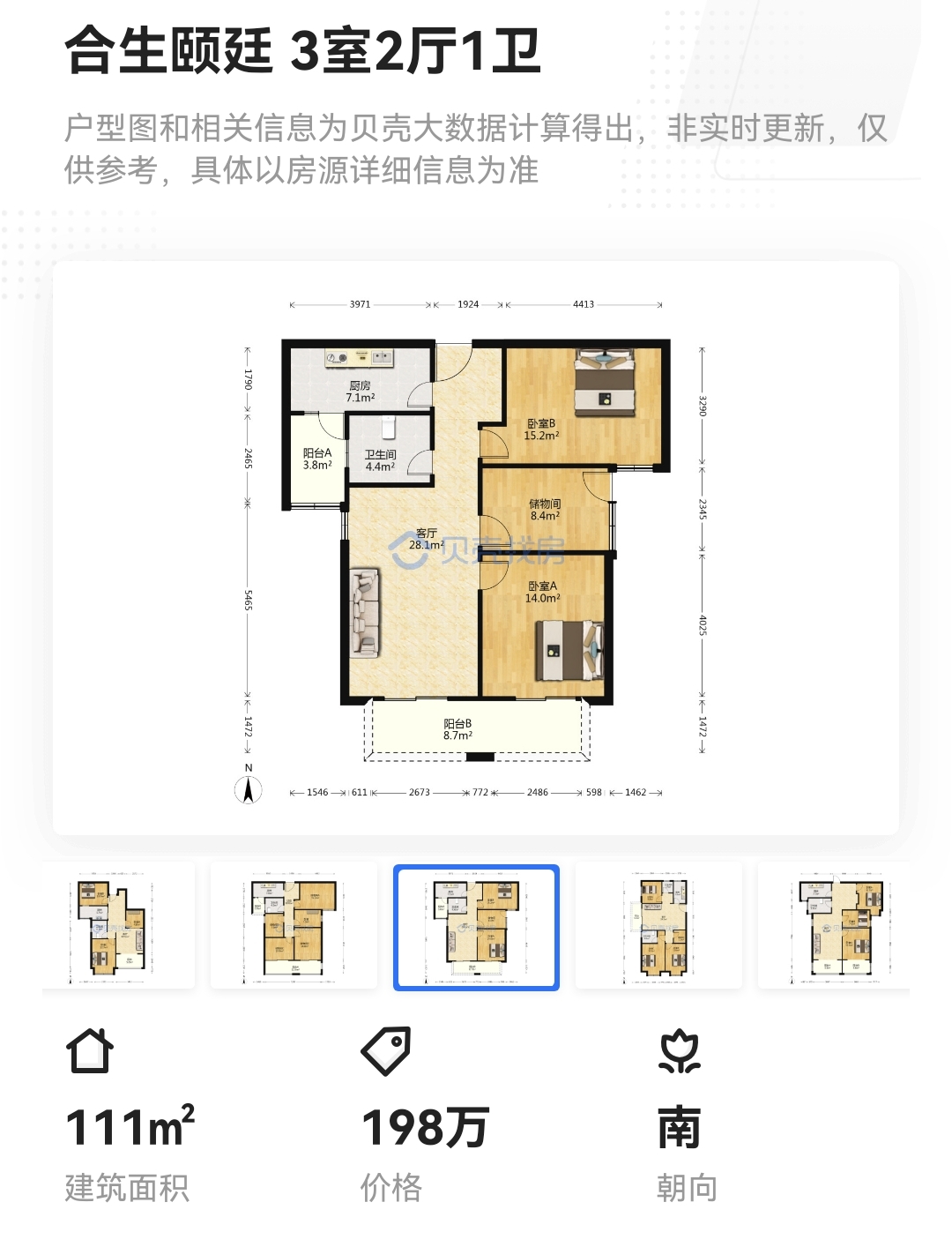Screen dimensions: 952x1247
Task: Switch to the fourth floor plan thumbnail
Action: pos(658,926)
